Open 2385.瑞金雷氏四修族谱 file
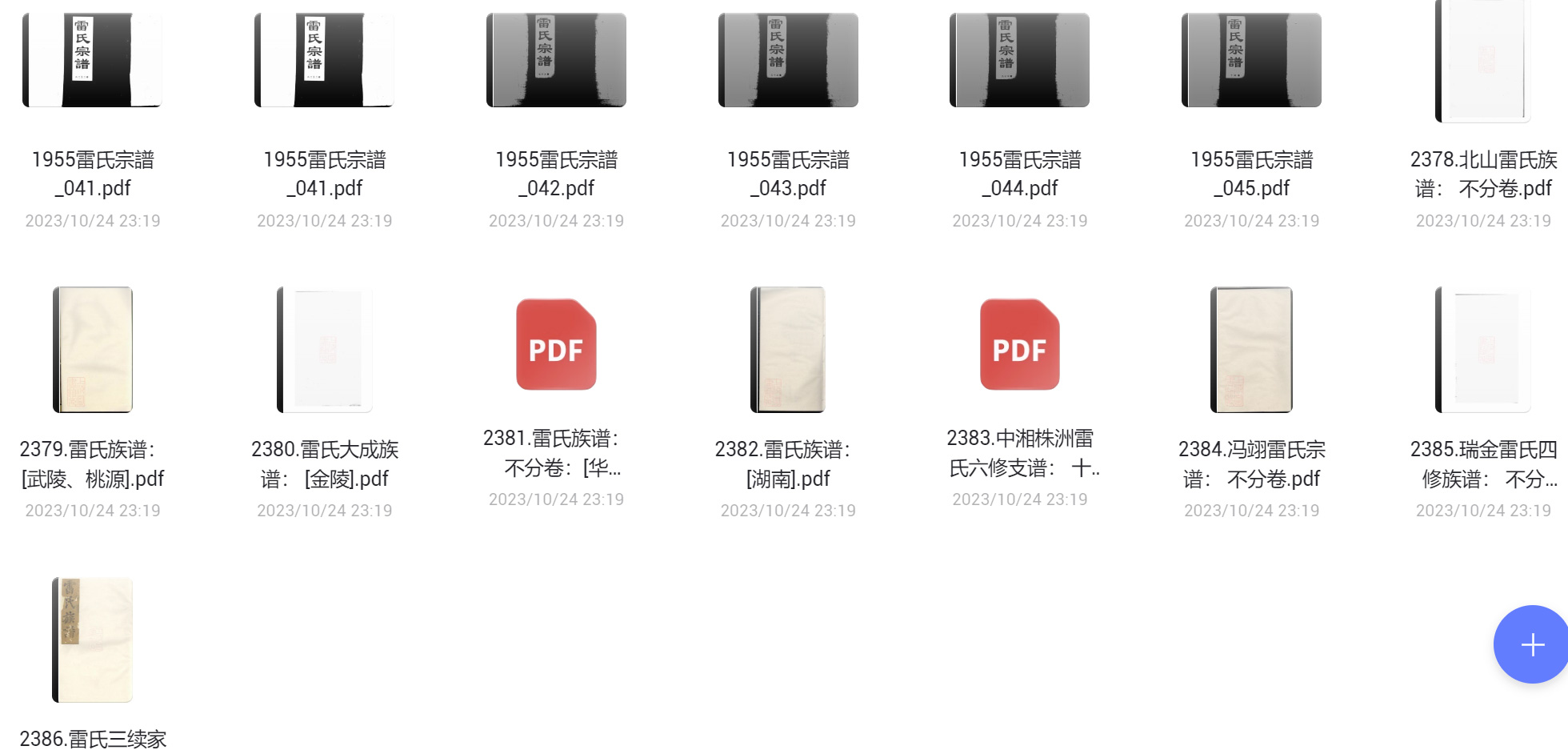 tap(1482, 350)
